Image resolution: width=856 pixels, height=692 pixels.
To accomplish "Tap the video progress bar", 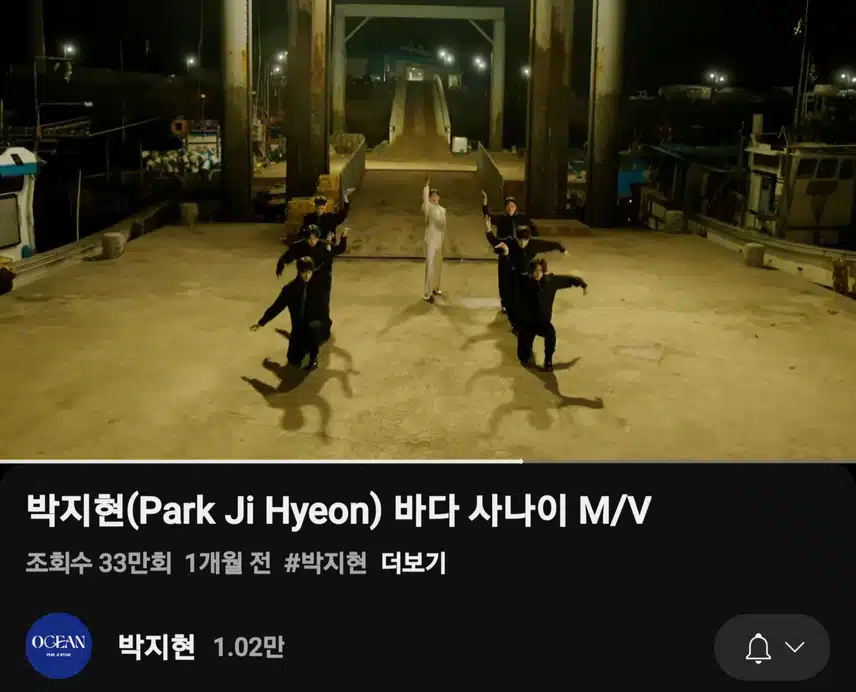I will pyautogui.click(x=428, y=461).
